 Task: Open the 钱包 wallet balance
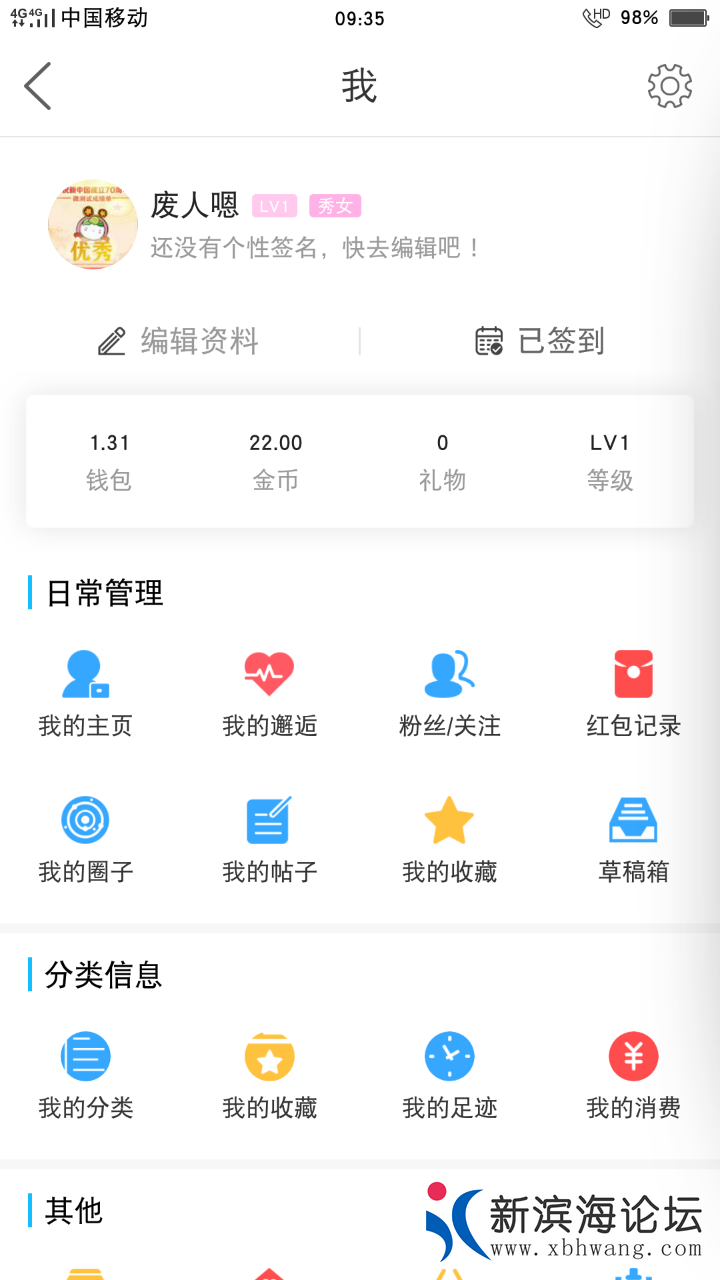pos(109,461)
